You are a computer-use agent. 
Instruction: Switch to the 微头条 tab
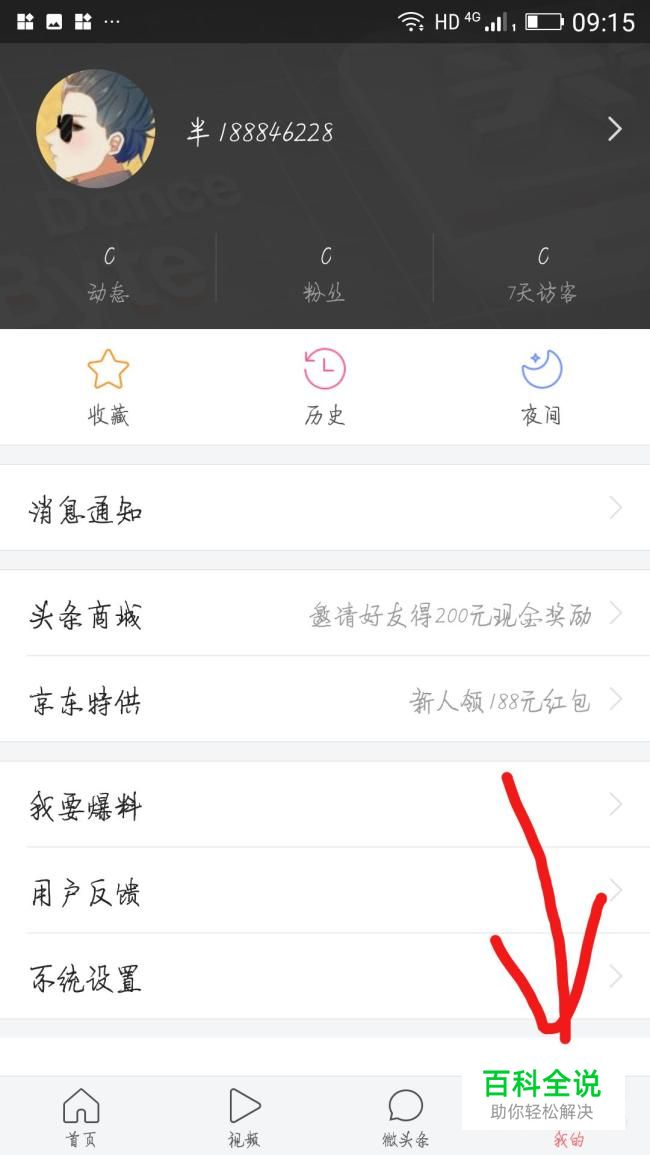tap(406, 1117)
